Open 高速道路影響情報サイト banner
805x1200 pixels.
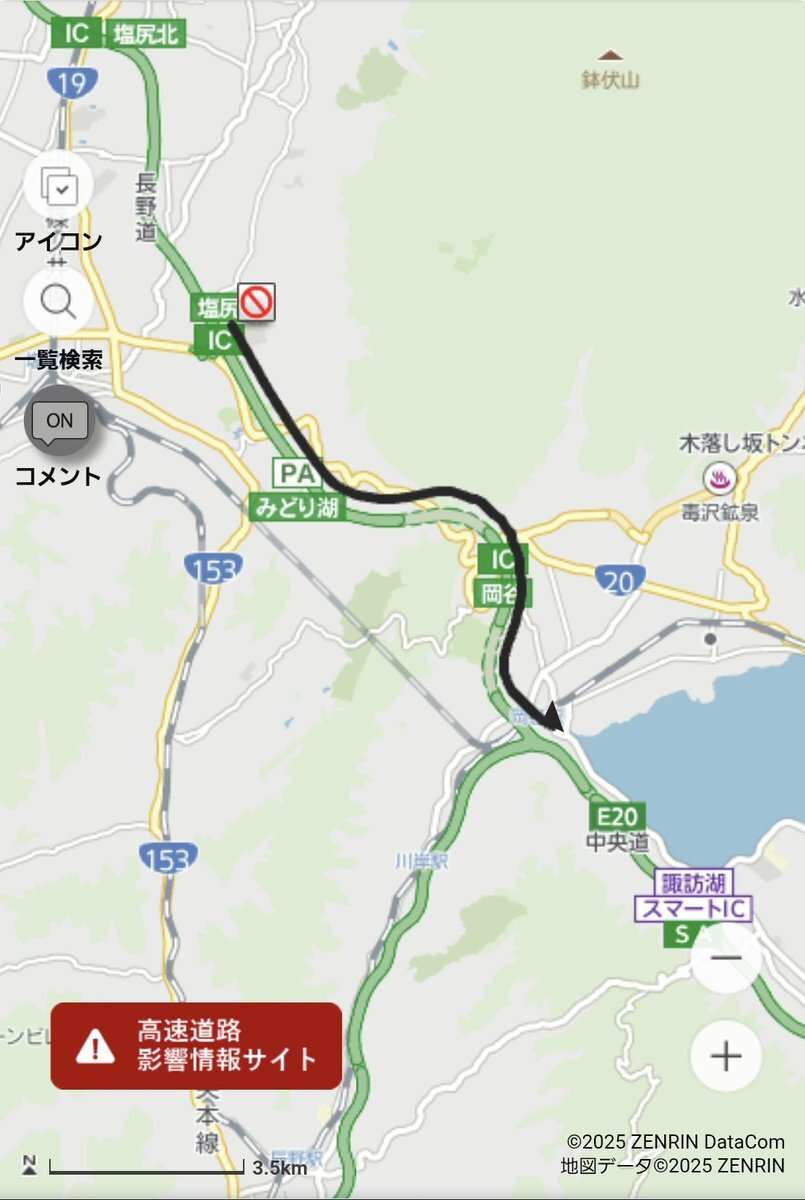click(196, 1046)
